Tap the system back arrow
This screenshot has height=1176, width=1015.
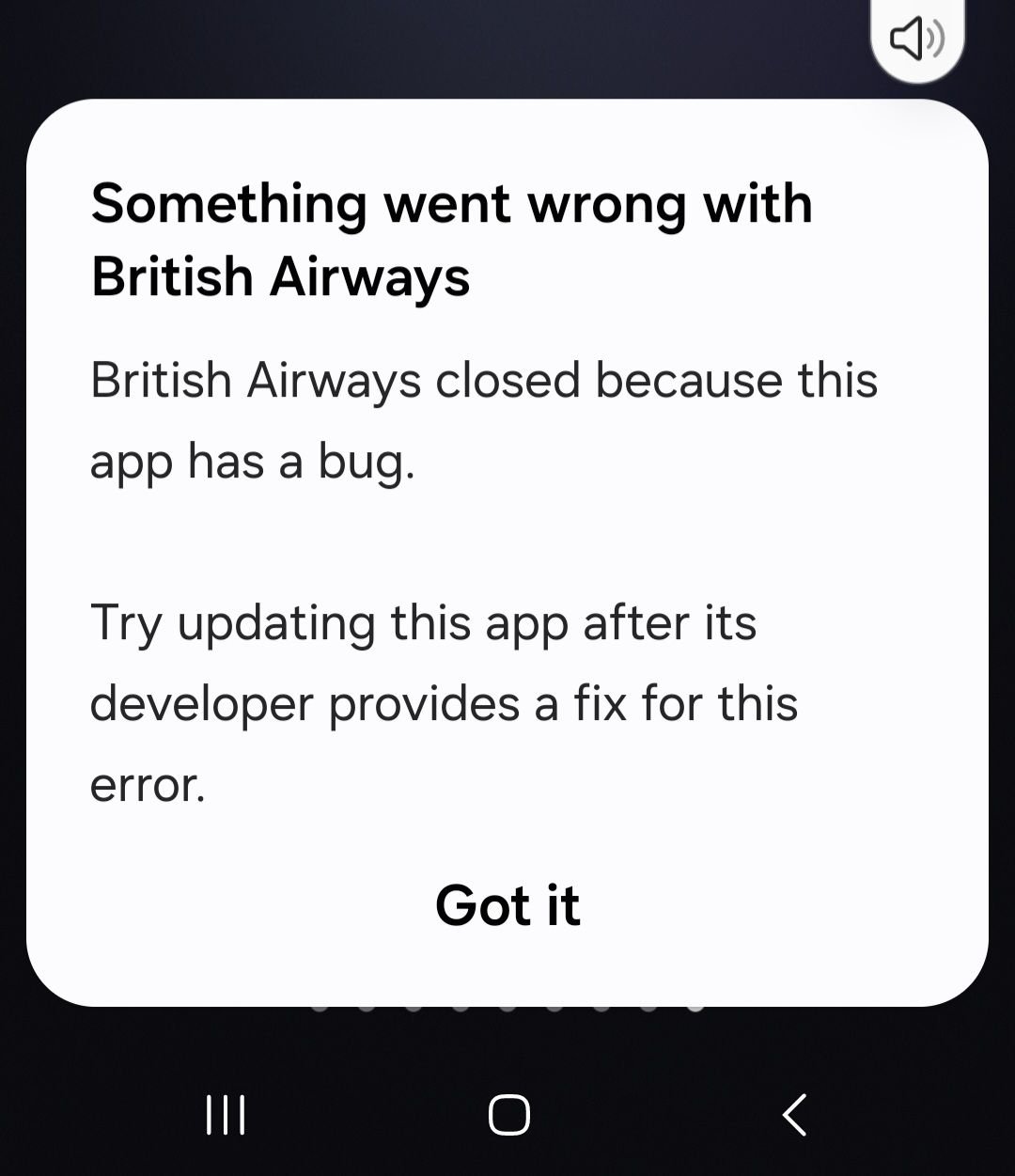[794, 1115]
